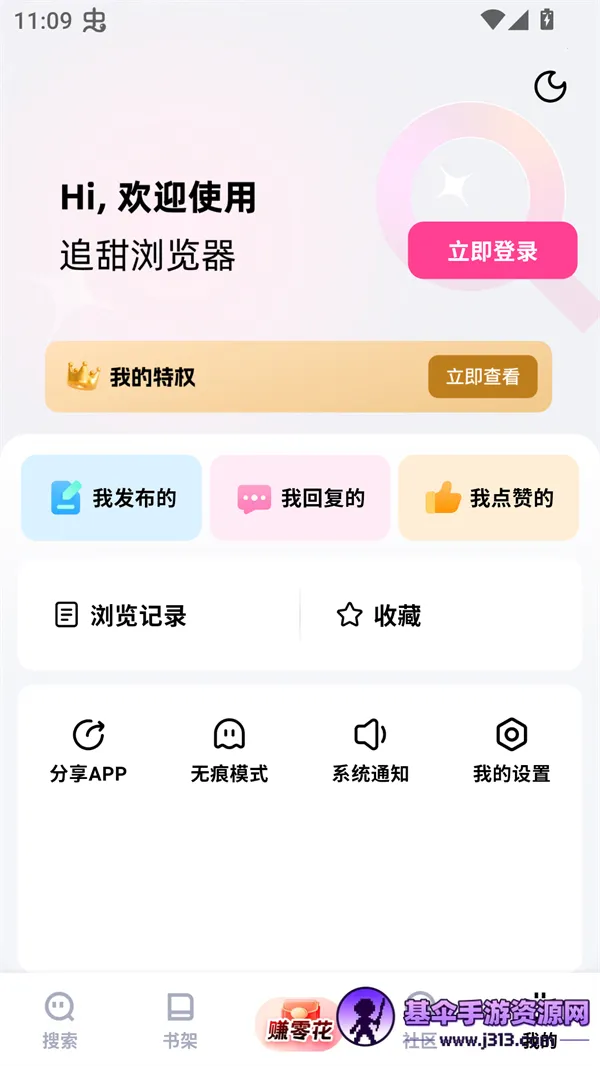This screenshot has height=1066, width=600.
Task: Toggle night mode with the moon icon
Action: [550, 87]
